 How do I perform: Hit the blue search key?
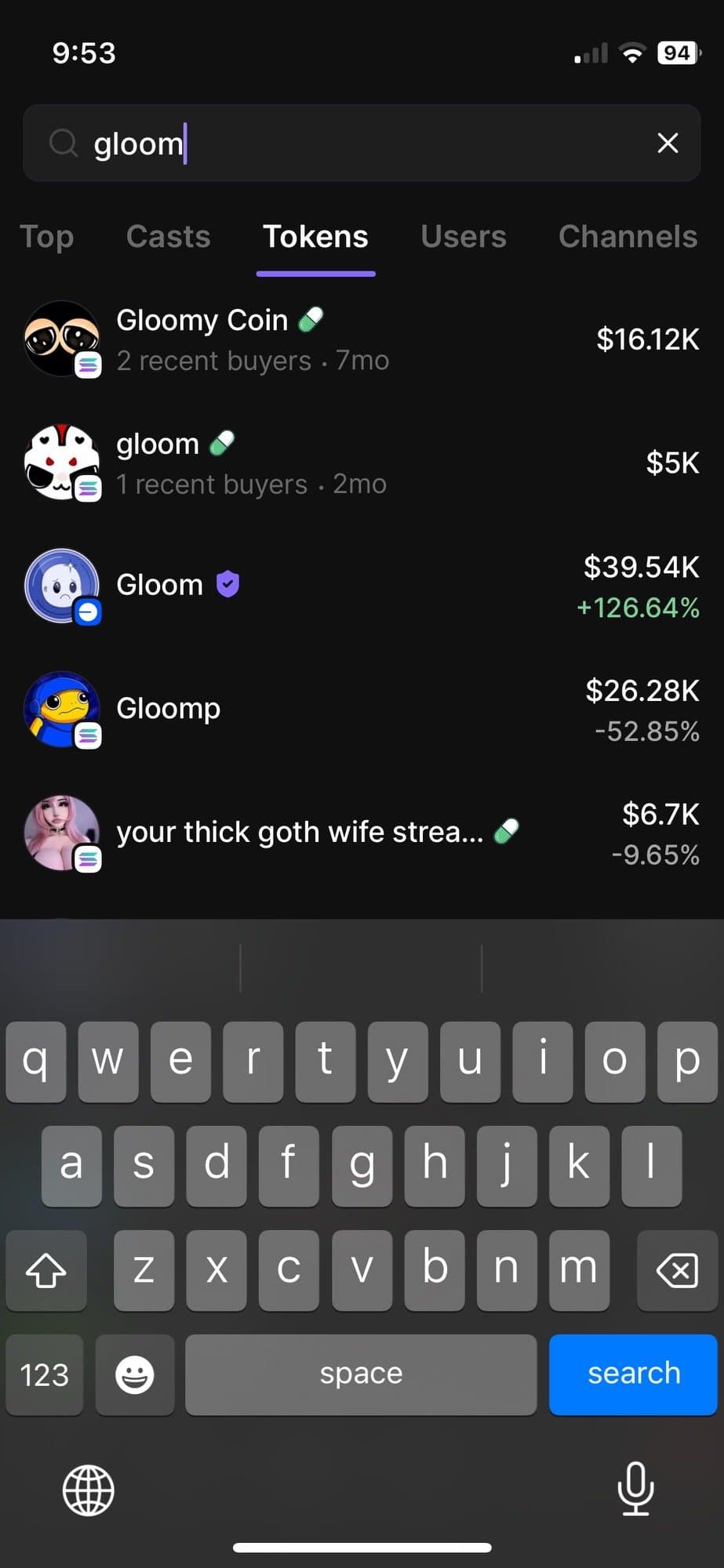pos(633,1374)
